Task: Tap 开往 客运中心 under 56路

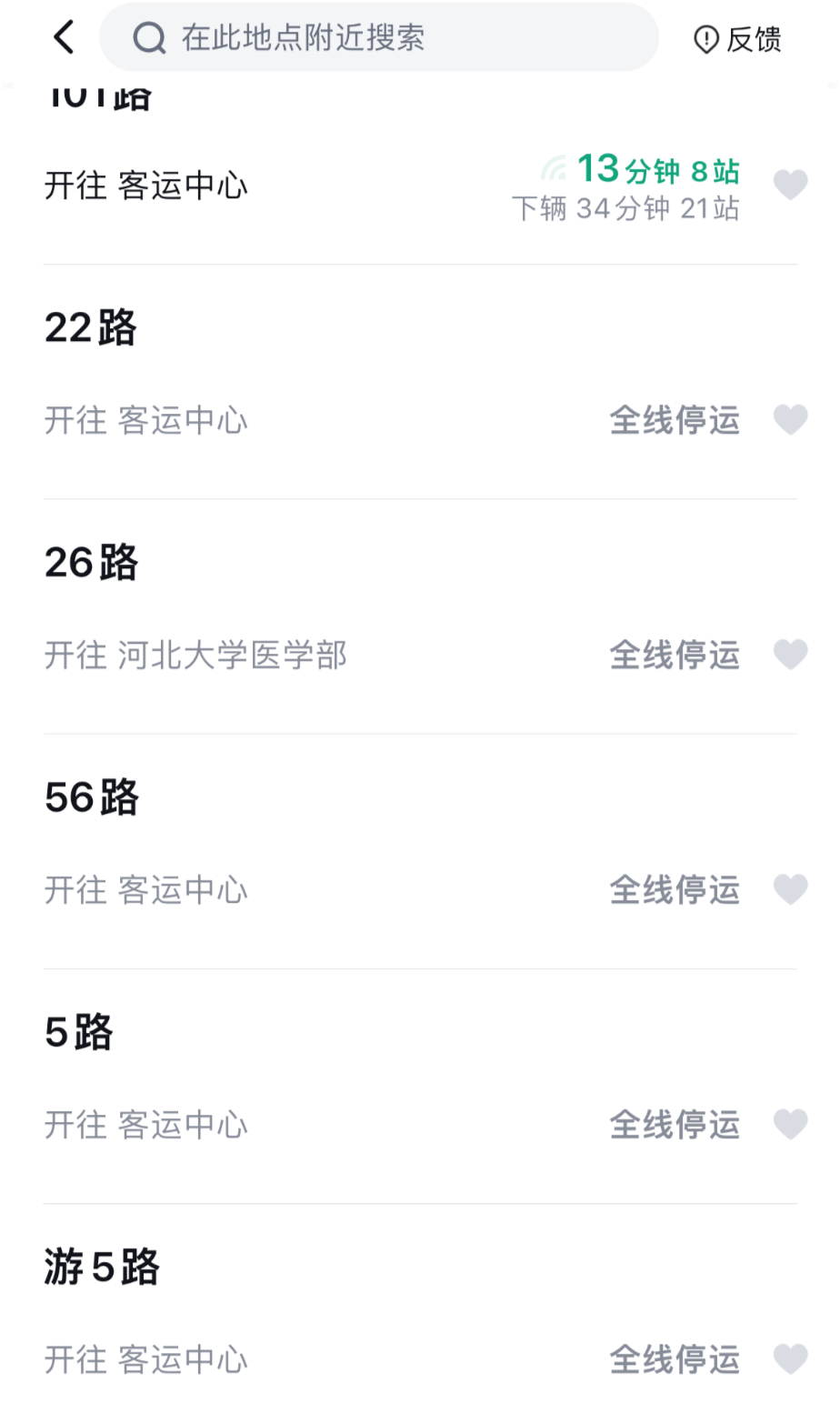Action: coord(146,889)
